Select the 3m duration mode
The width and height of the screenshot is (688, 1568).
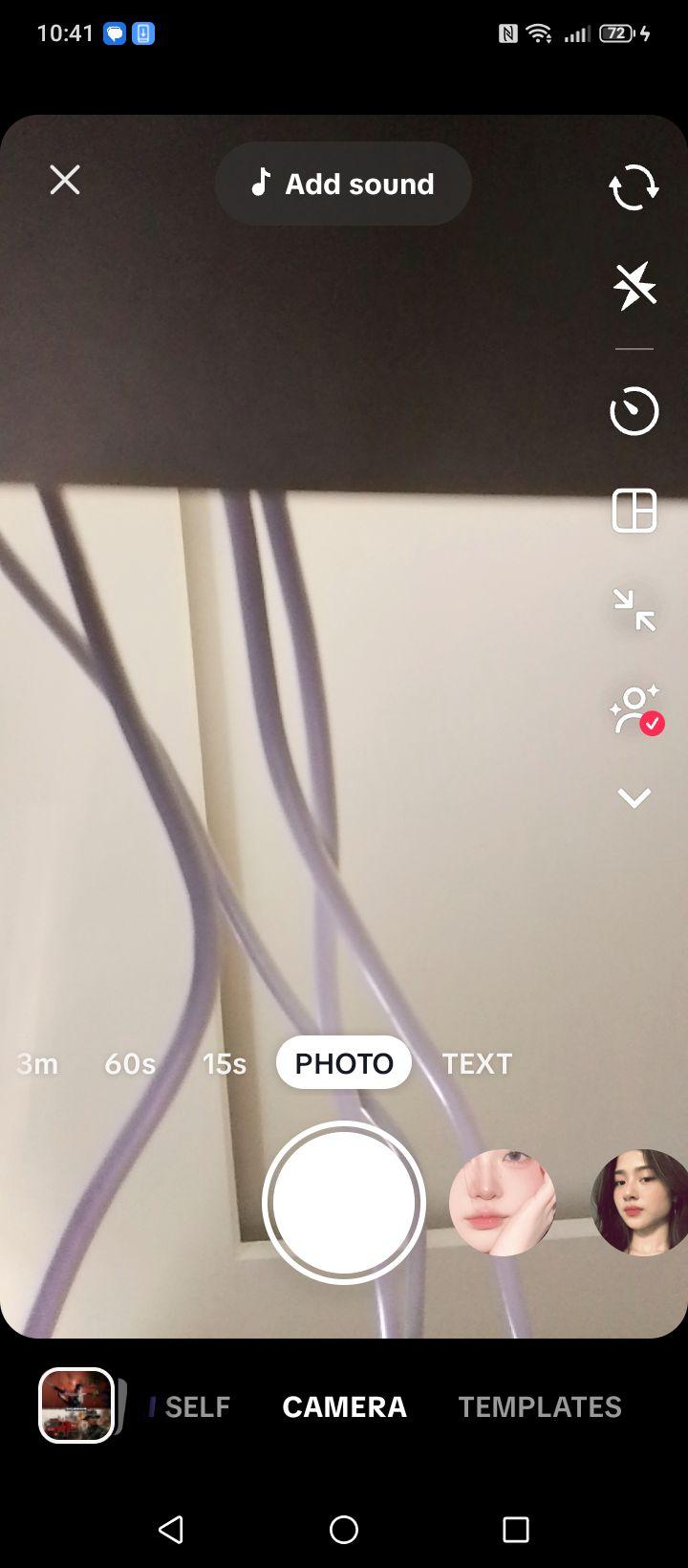tap(37, 1063)
